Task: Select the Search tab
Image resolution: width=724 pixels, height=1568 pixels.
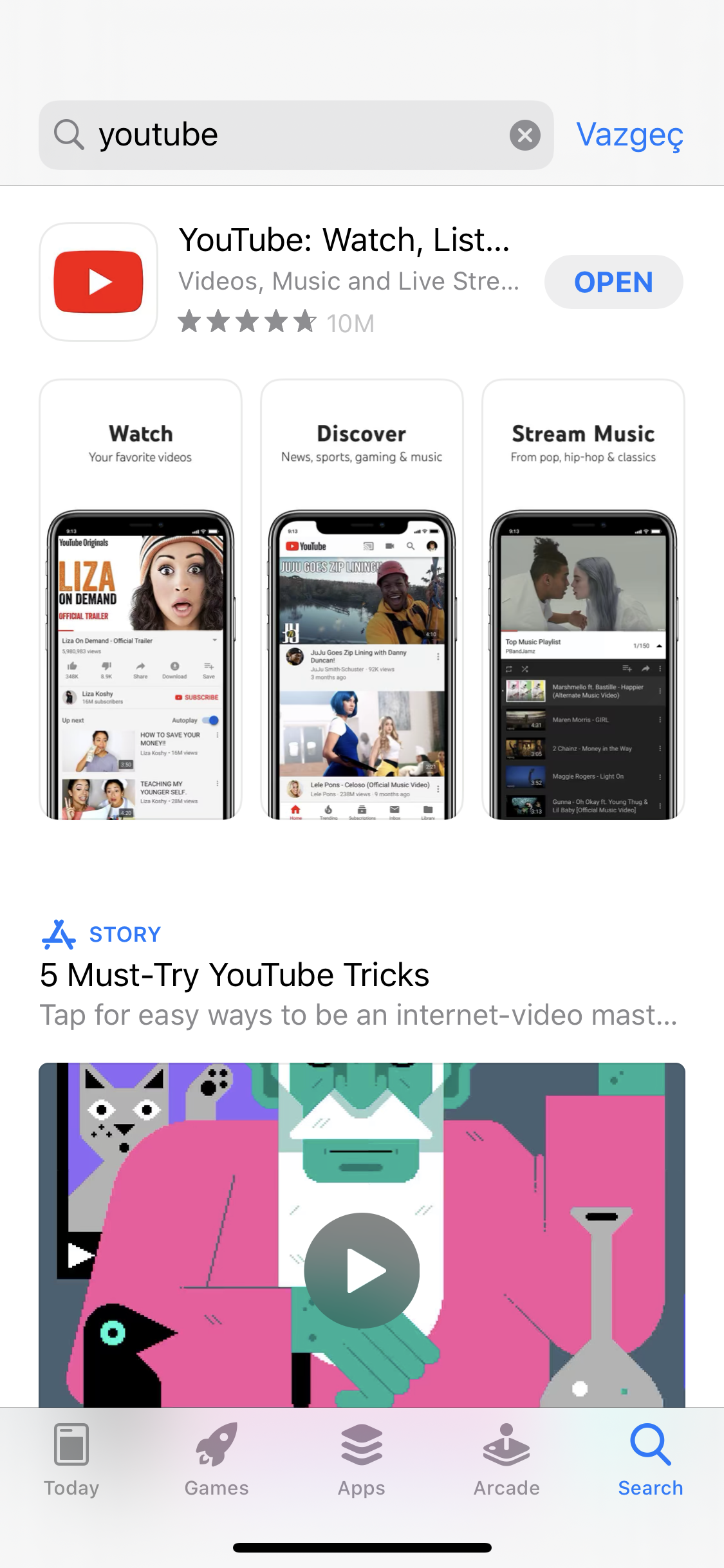Action: [x=651, y=1460]
